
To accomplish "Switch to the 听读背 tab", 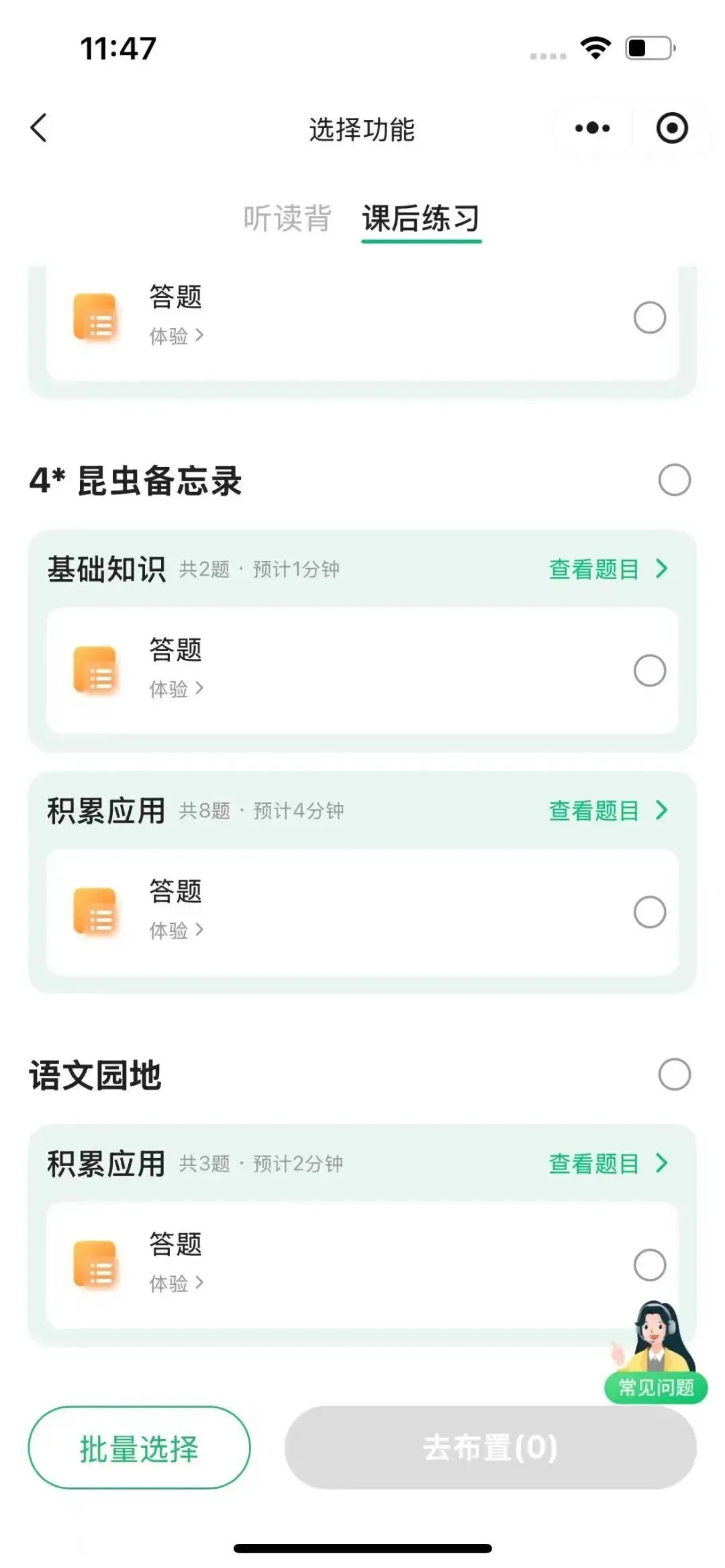I will click(287, 218).
